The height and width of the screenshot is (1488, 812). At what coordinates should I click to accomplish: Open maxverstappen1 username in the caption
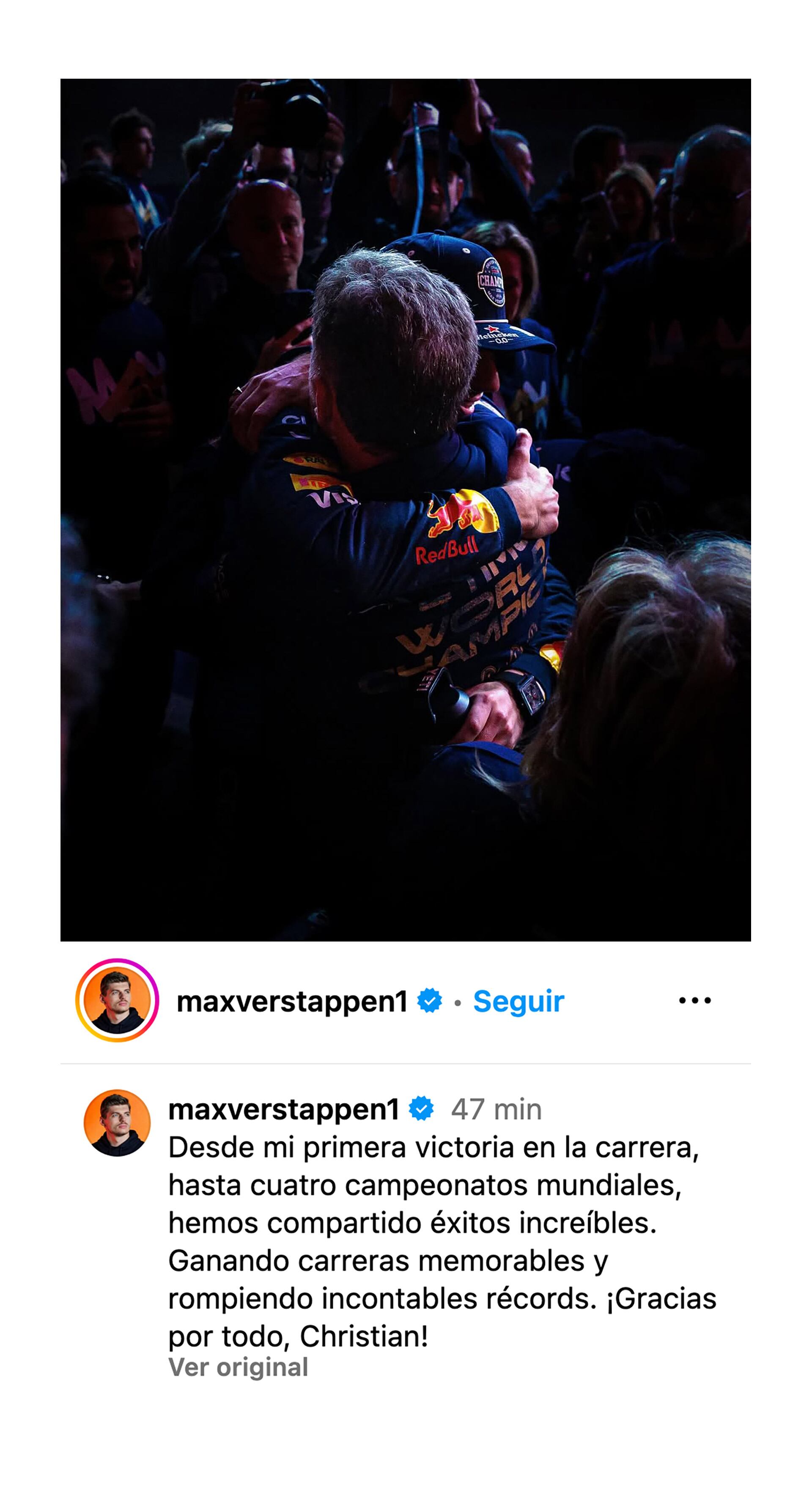click(283, 1109)
